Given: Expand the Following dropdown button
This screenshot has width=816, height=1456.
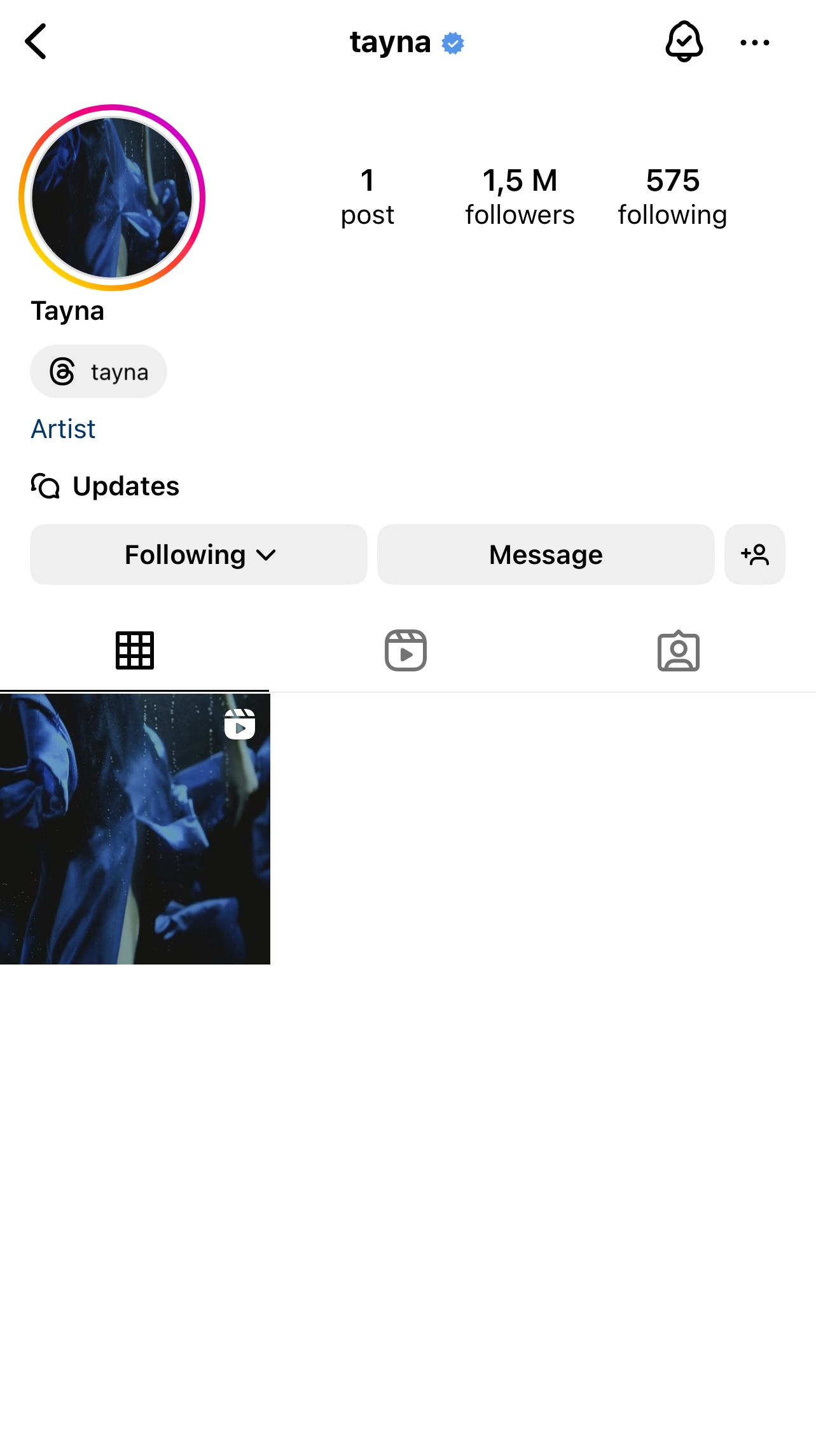Looking at the screenshot, I should coord(198,554).
